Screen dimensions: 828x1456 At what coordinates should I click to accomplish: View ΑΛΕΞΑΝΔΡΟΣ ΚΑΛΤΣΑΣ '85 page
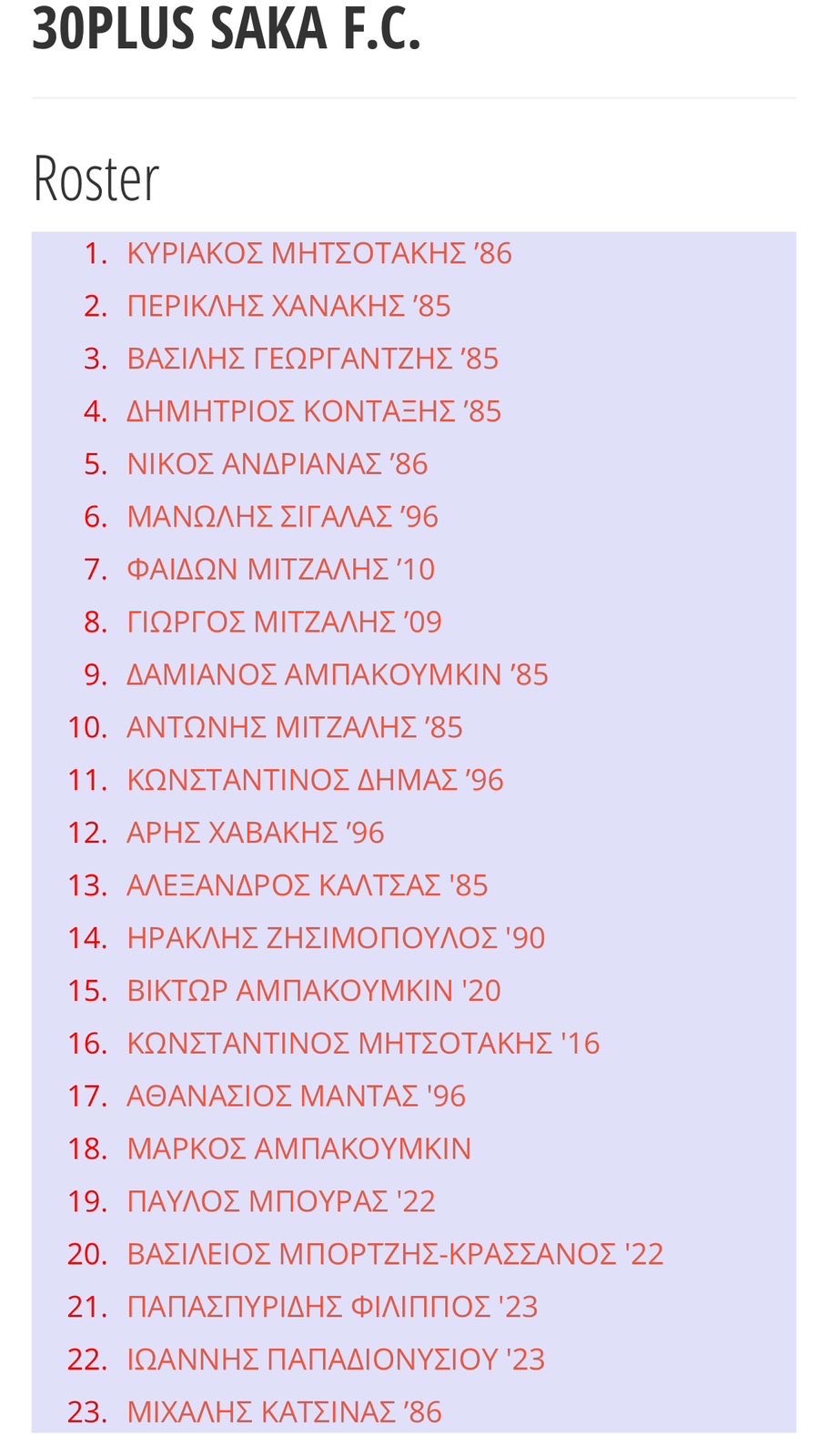coord(308,886)
